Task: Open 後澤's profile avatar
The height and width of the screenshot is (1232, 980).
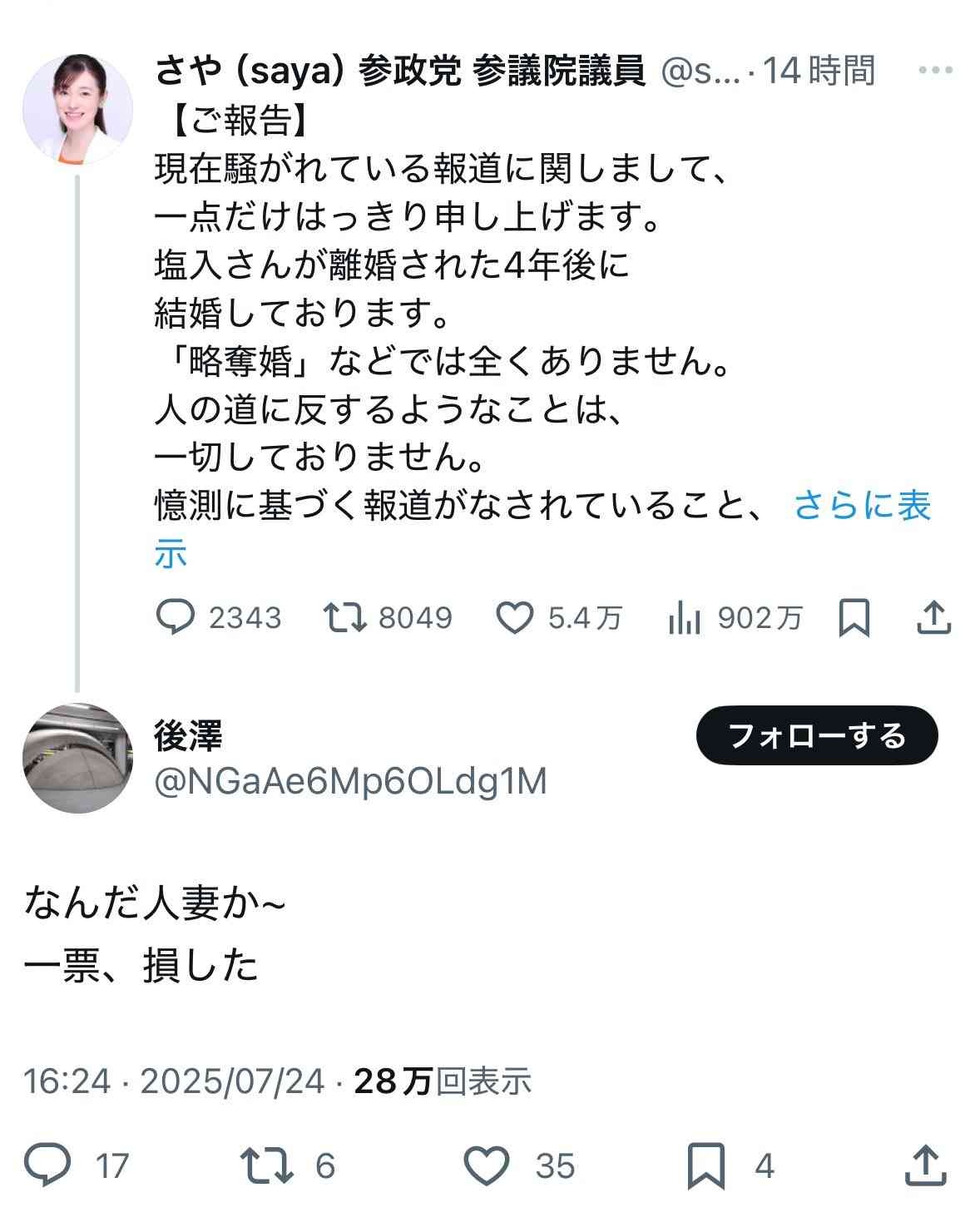Action: tap(77, 758)
